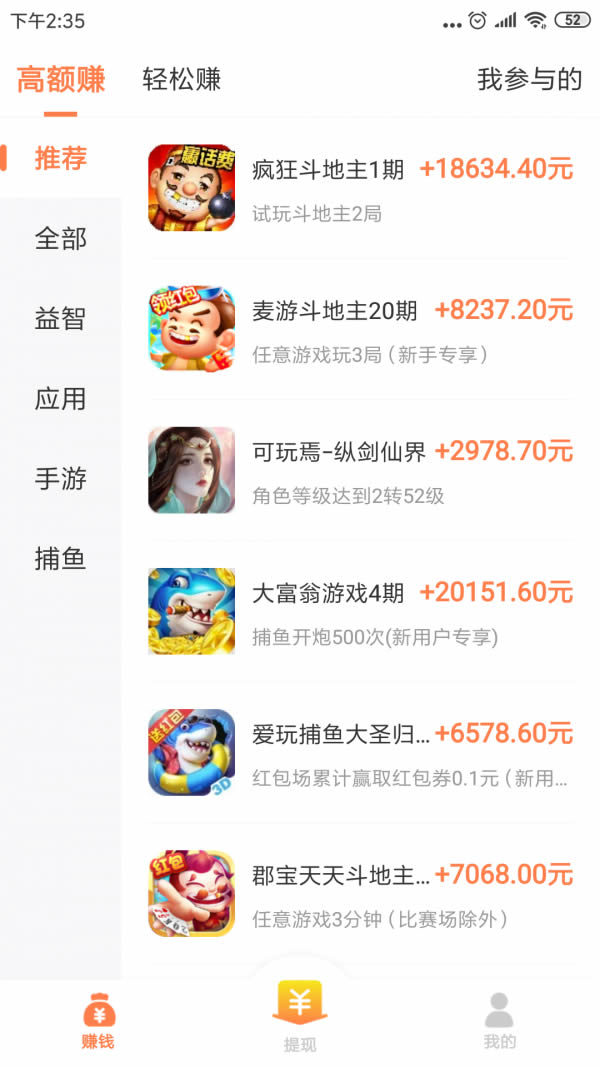Select the 高额赚 tab

[61, 79]
